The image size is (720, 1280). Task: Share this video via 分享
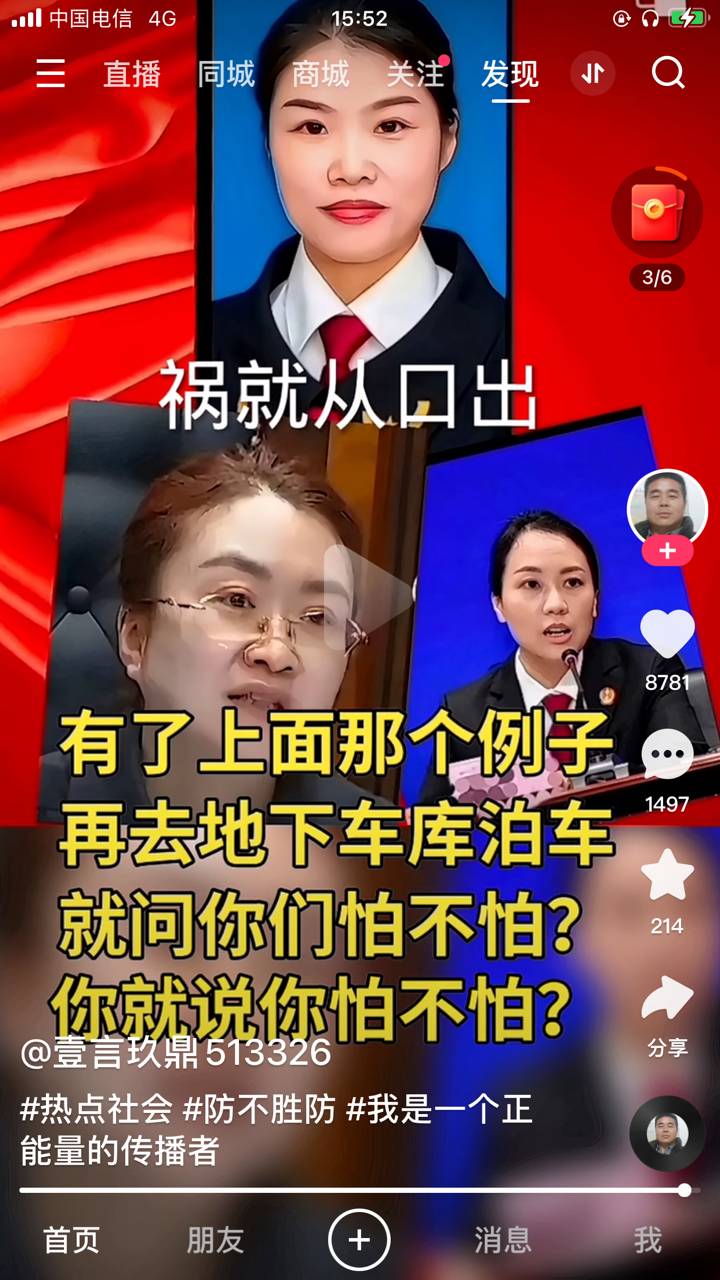667,1000
